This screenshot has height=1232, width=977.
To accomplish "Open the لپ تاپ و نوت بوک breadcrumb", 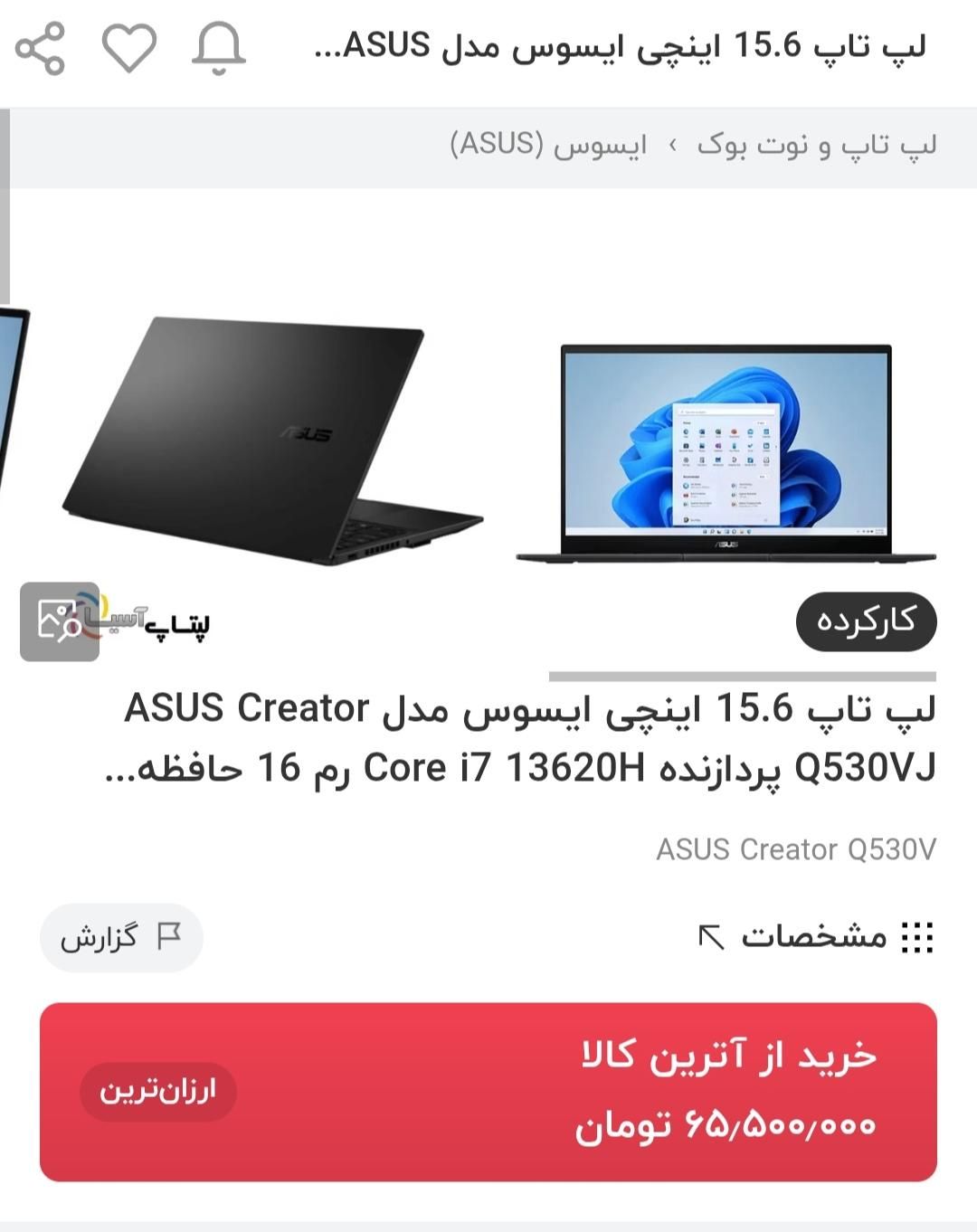I will (816, 145).
